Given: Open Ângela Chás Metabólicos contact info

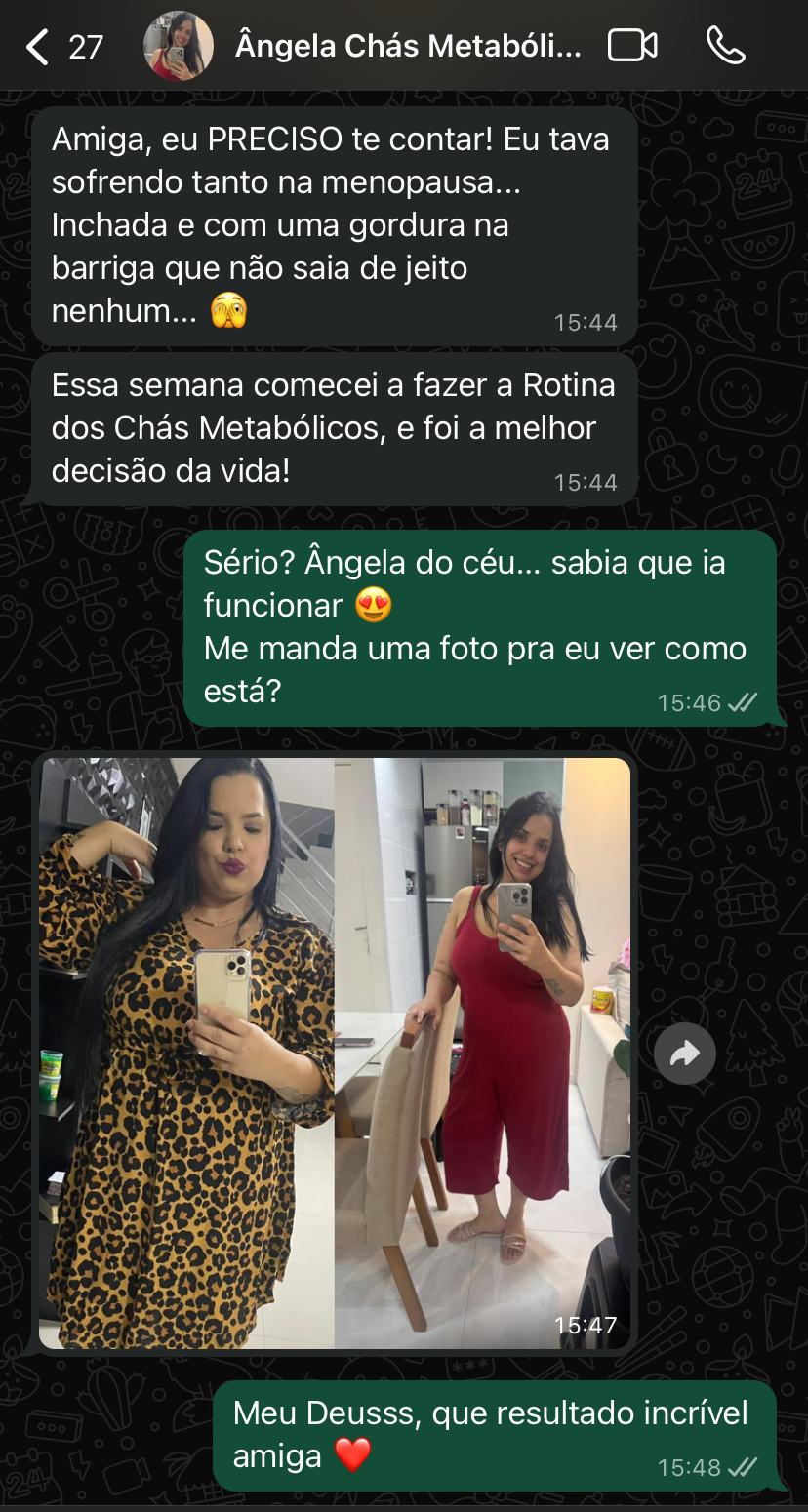Looking at the screenshot, I should pyautogui.click(x=408, y=46).
